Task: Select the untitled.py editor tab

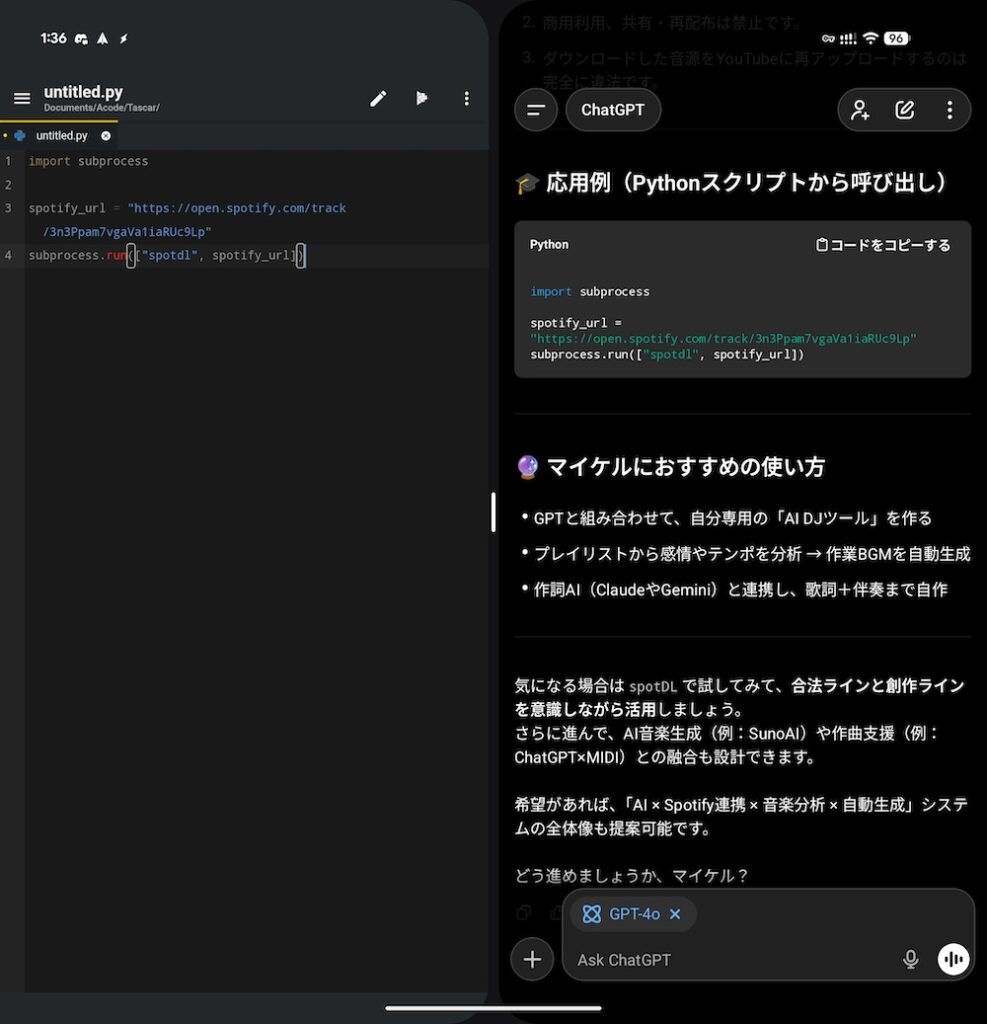Action: (61, 136)
